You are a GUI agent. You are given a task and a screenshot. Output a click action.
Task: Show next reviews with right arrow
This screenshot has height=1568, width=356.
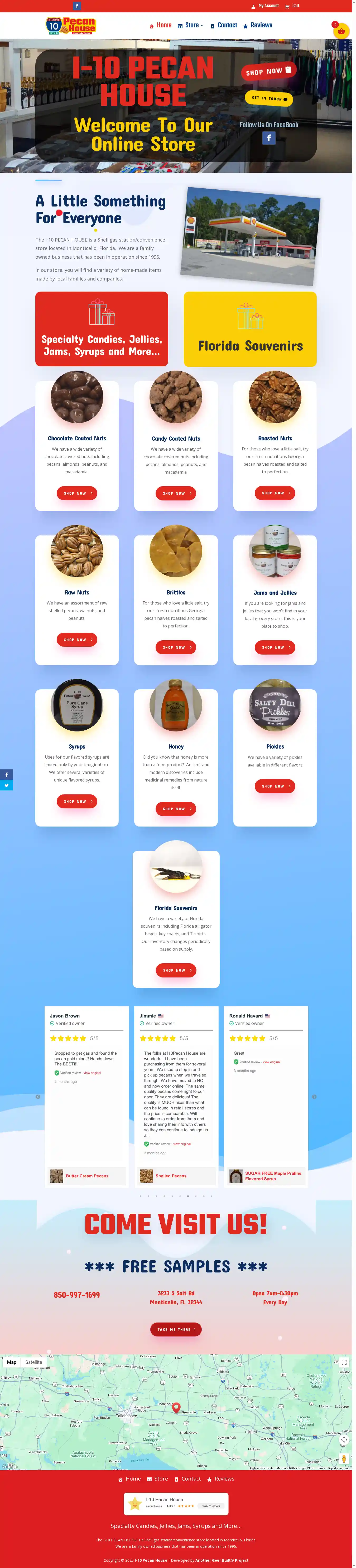point(315,1097)
